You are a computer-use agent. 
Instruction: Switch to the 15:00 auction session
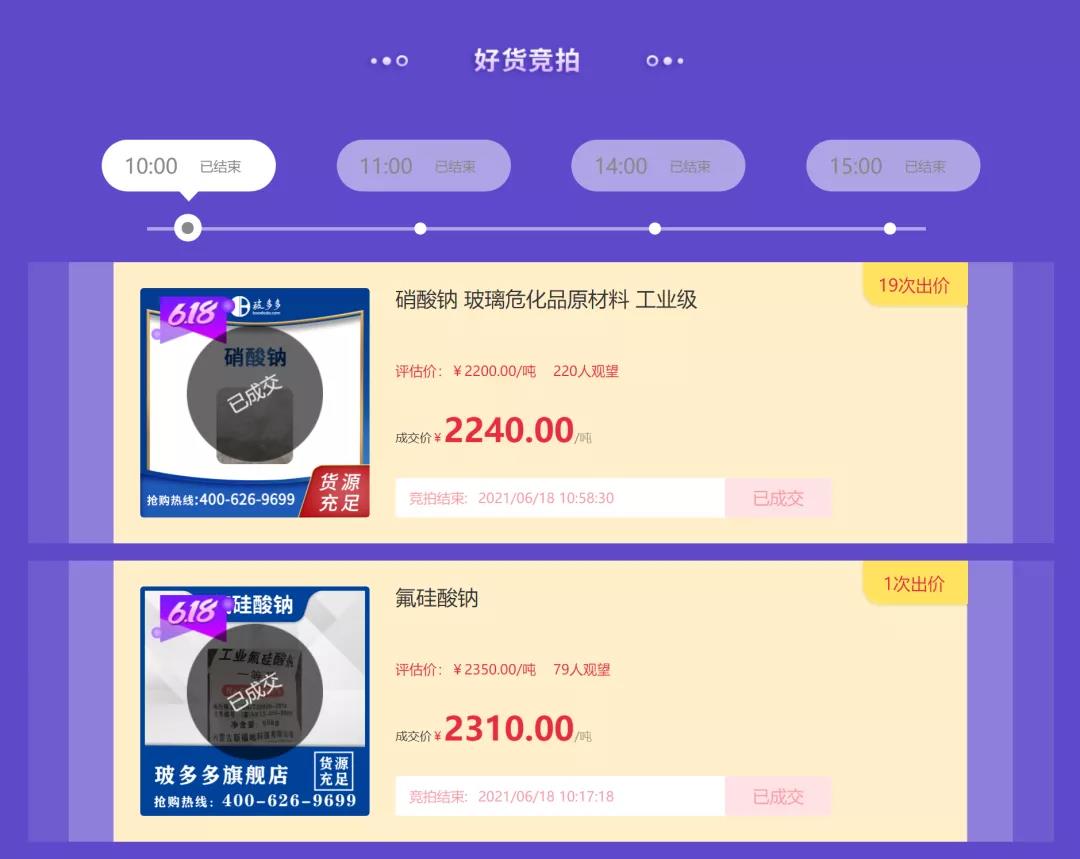(x=892, y=166)
